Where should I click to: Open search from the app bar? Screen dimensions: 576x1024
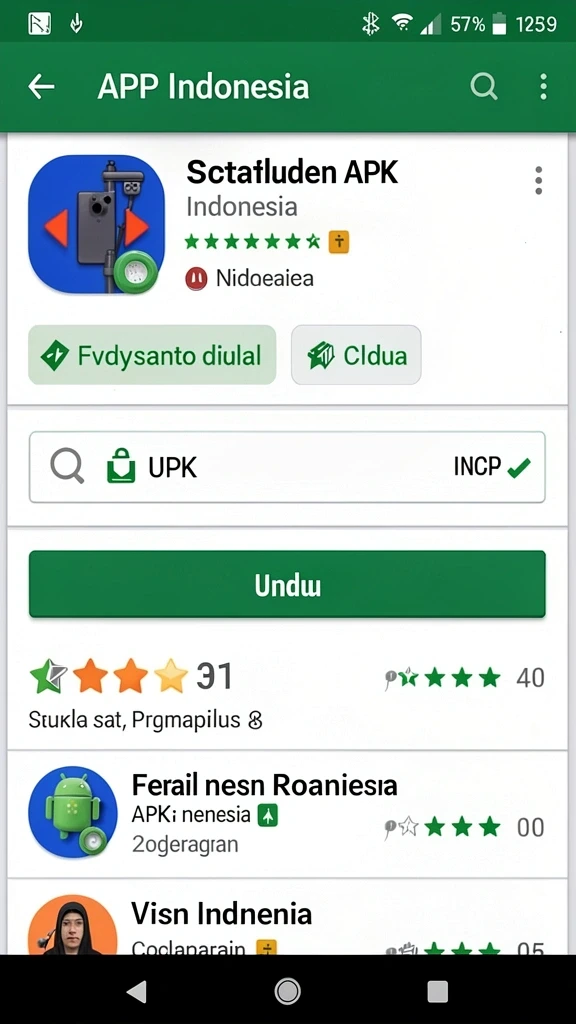(x=484, y=86)
